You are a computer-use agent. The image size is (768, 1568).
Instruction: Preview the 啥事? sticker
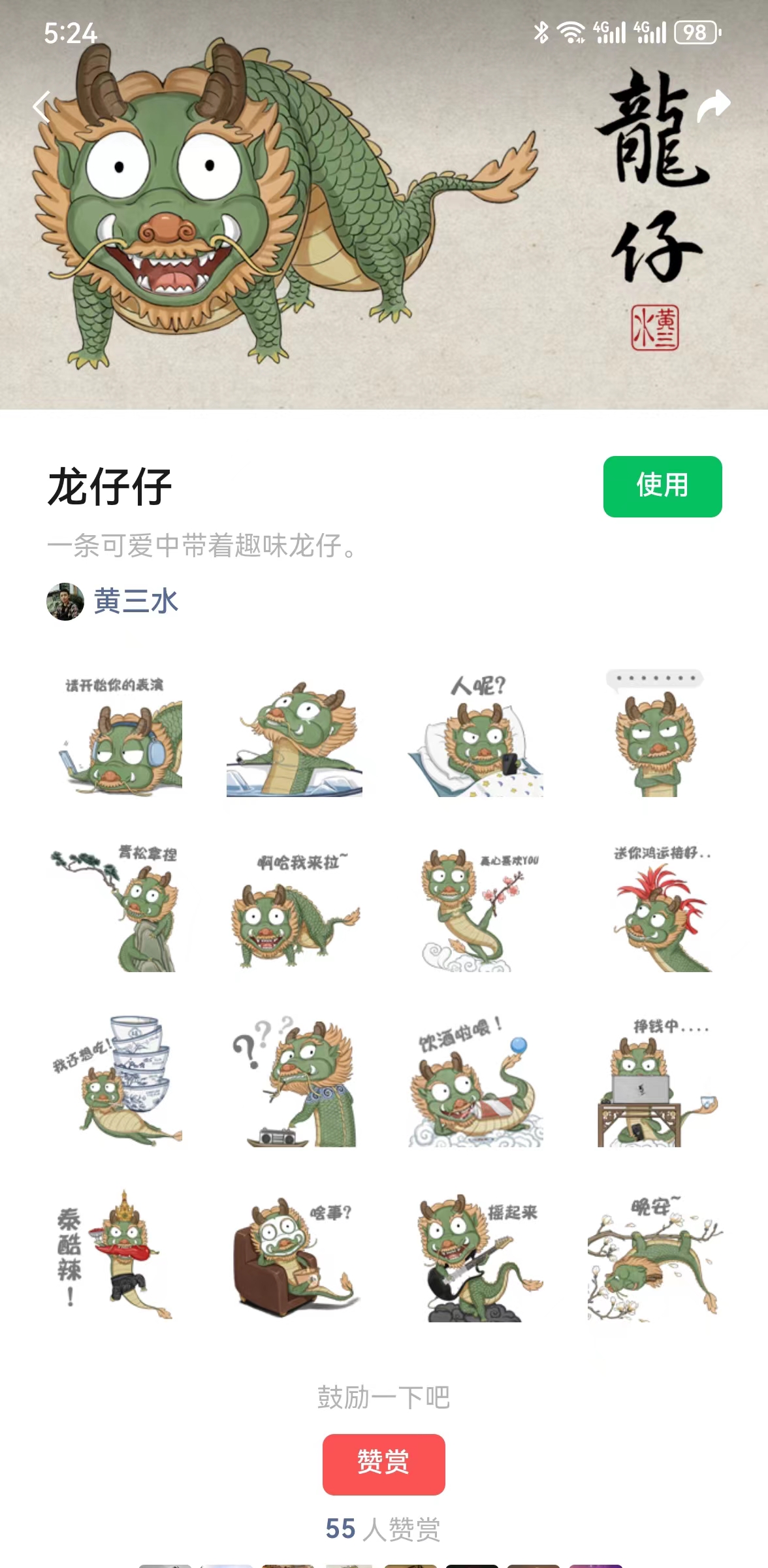295,1256
